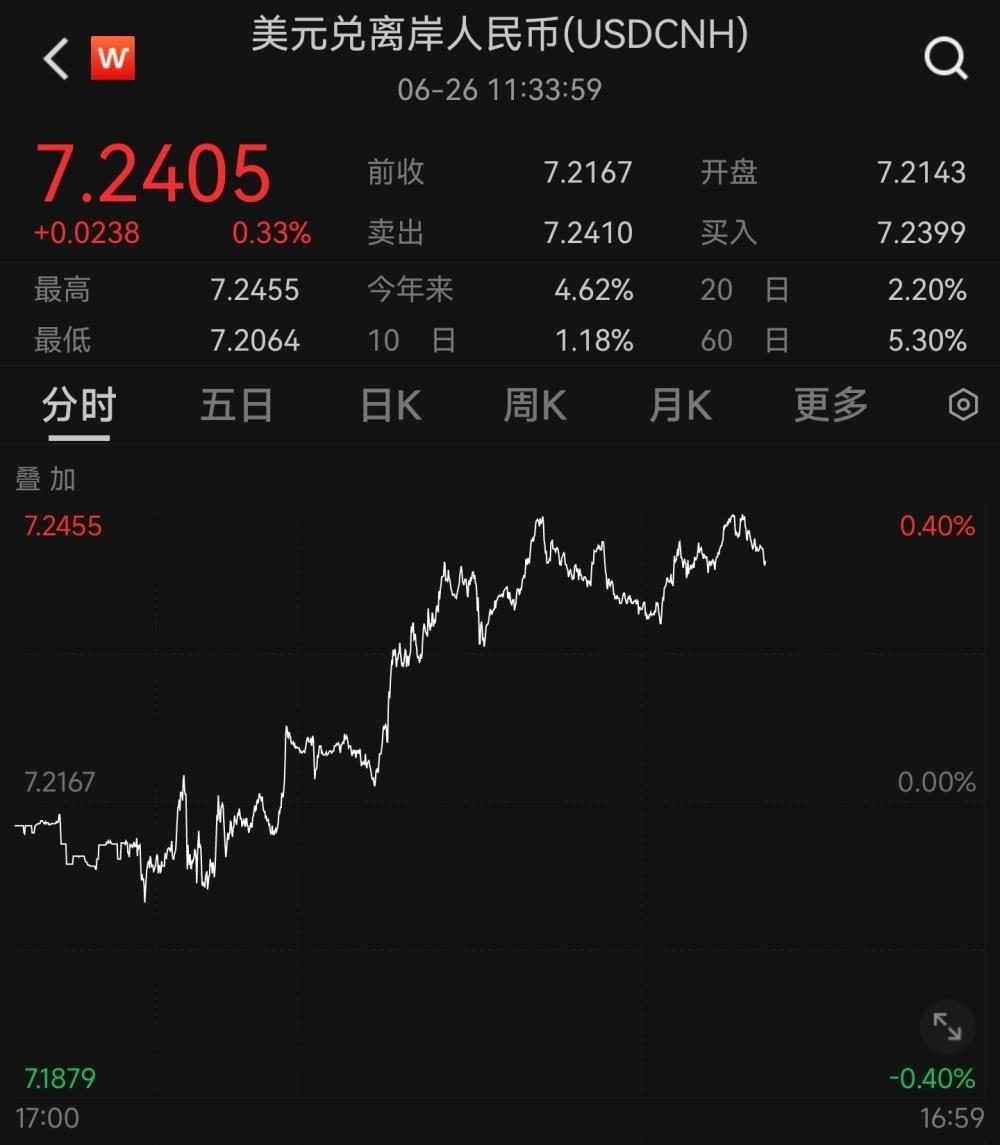
Task: Switch to the 周K weekly chart
Action: coord(535,405)
